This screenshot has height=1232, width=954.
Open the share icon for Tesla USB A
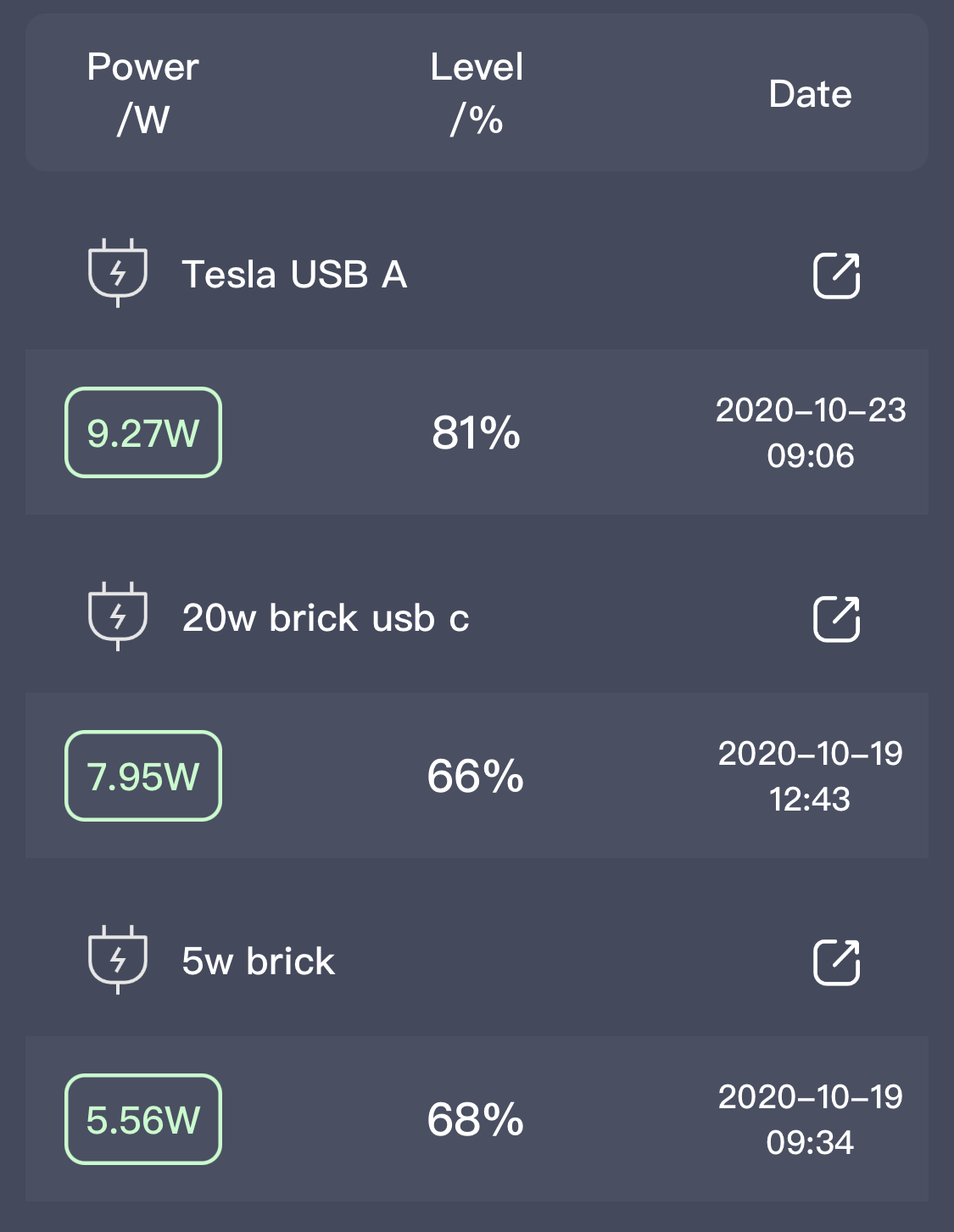836,276
